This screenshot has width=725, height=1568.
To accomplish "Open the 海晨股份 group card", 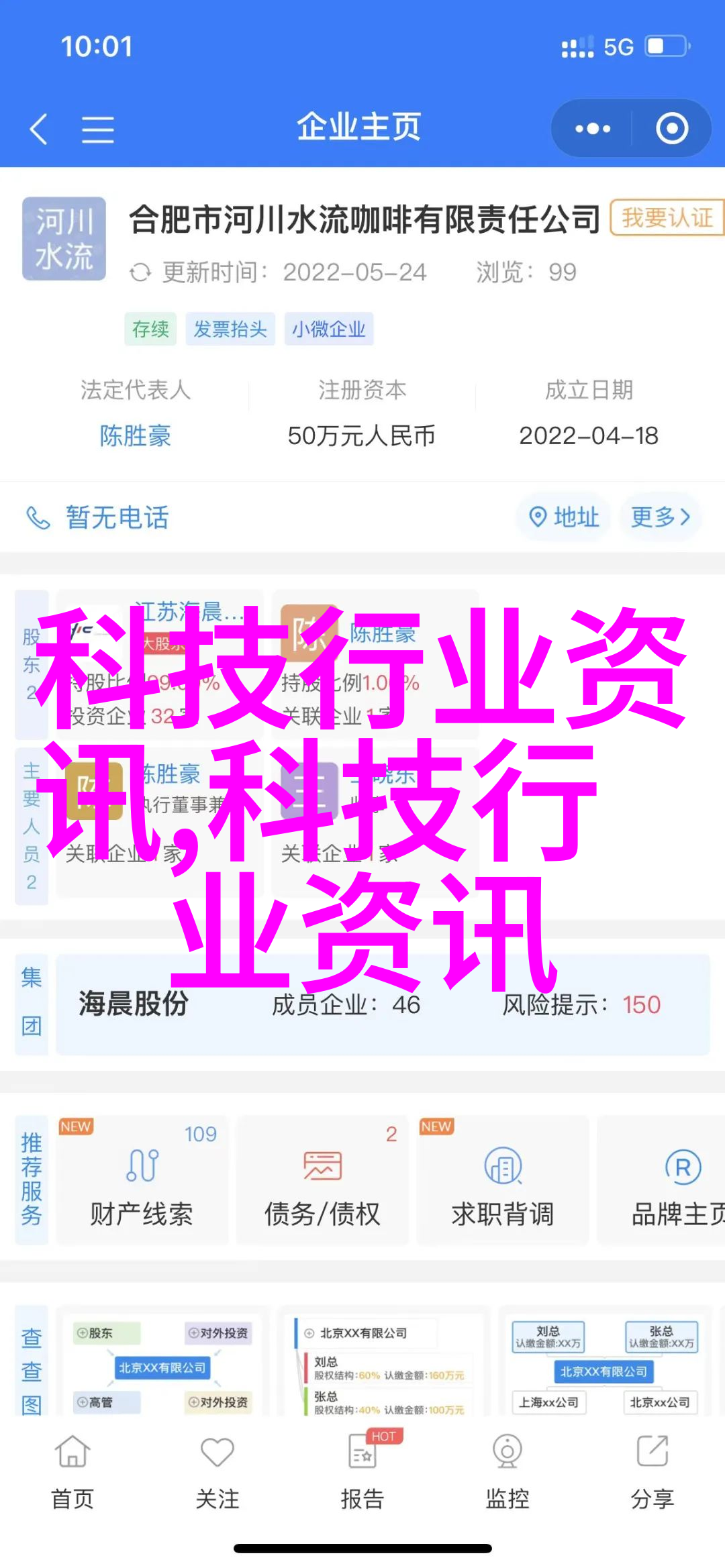I will (x=383, y=1004).
